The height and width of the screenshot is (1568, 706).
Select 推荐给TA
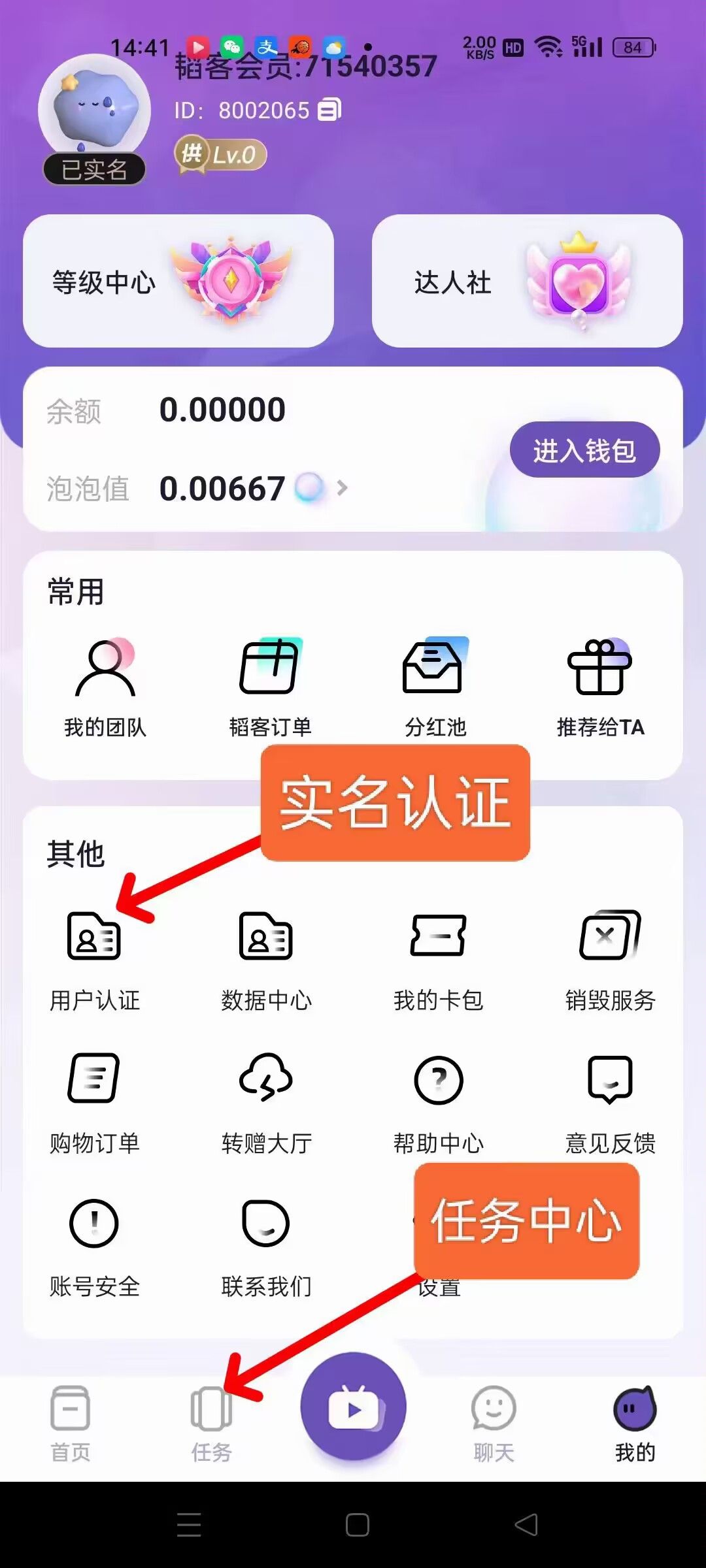(600, 686)
